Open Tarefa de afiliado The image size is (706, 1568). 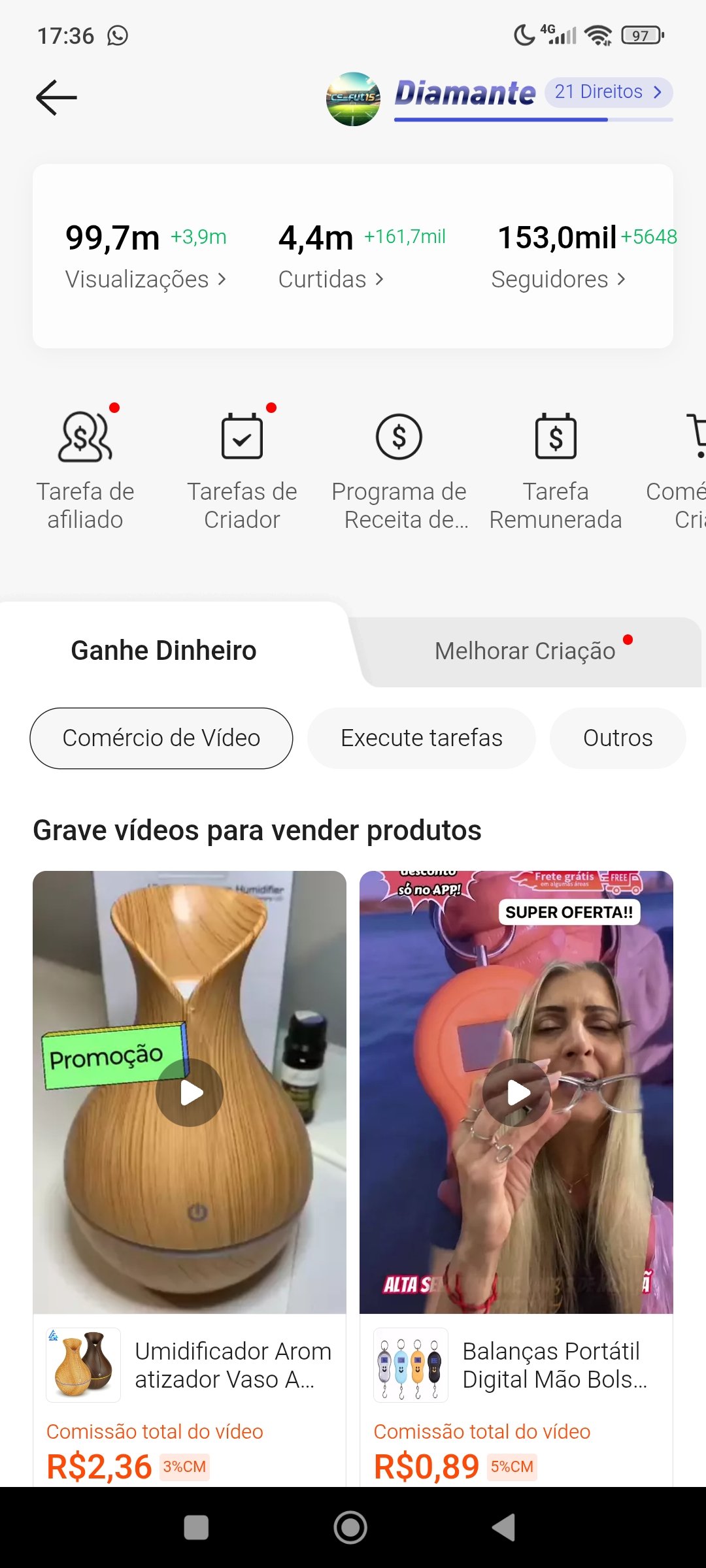tap(85, 468)
